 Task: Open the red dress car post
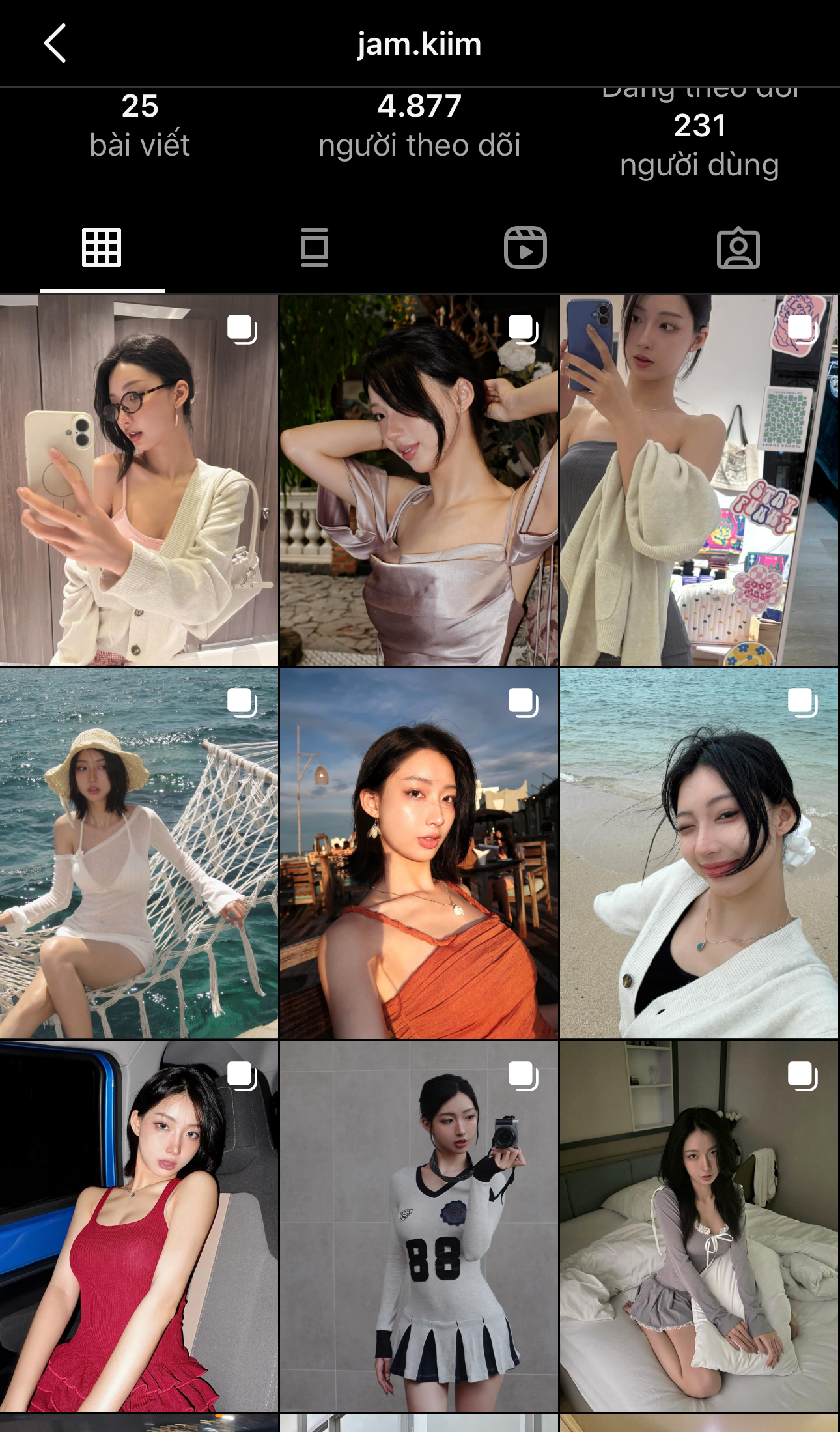[139, 1225]
